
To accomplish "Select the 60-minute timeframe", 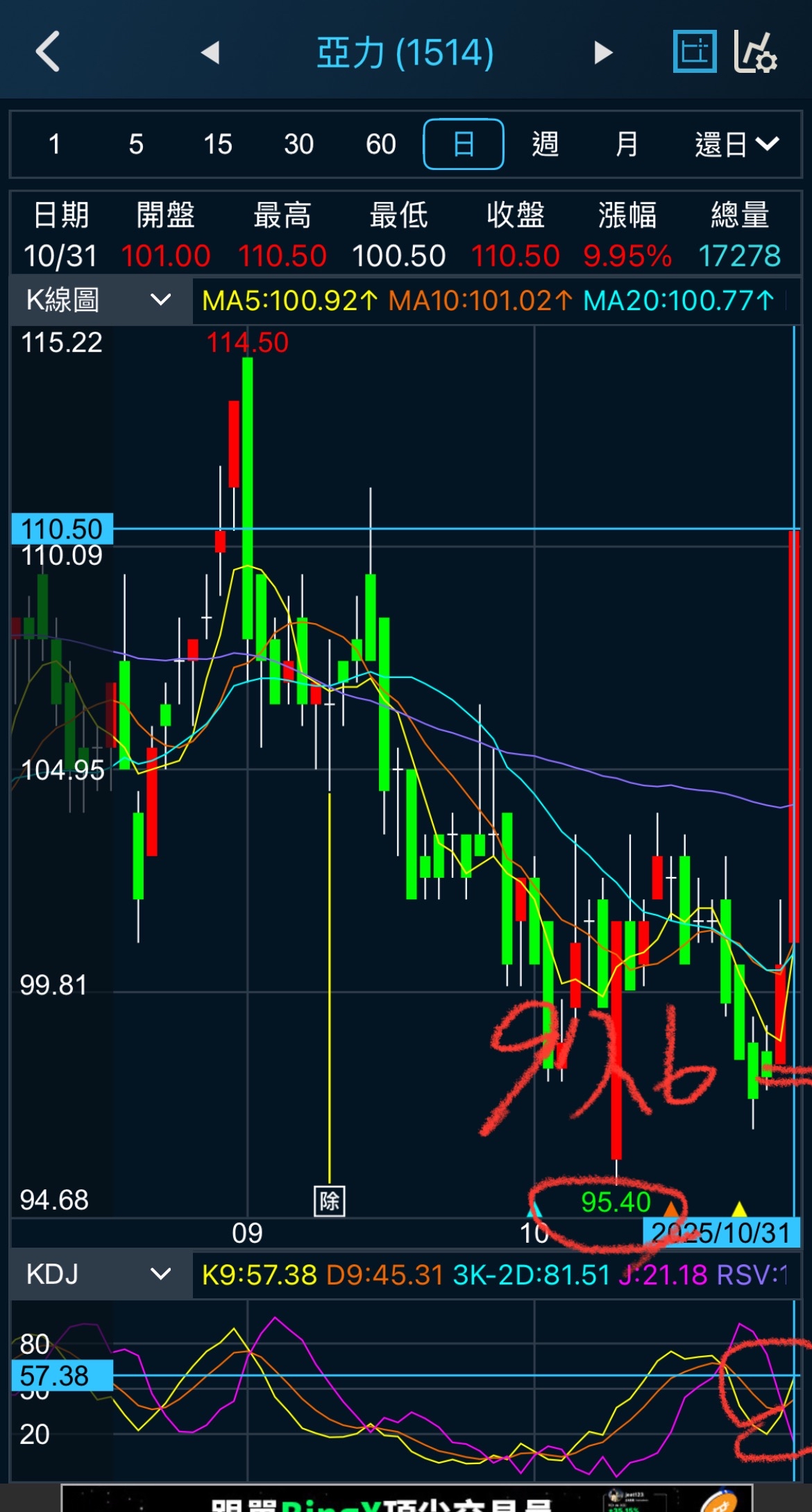I will click(x=380, y=144).
